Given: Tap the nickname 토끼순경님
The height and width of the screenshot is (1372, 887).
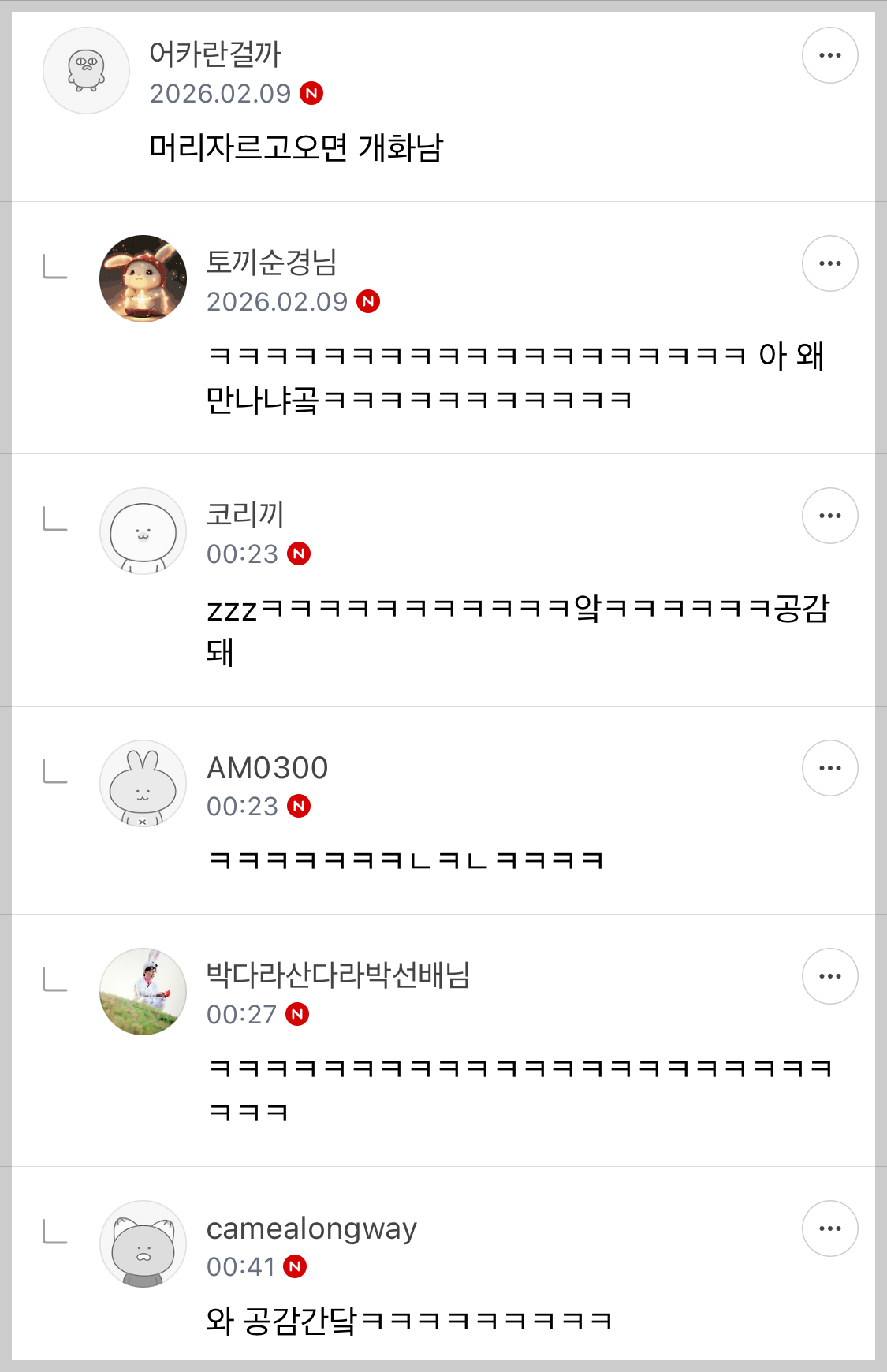Looking at the screenshot, I should pos(271,262).
